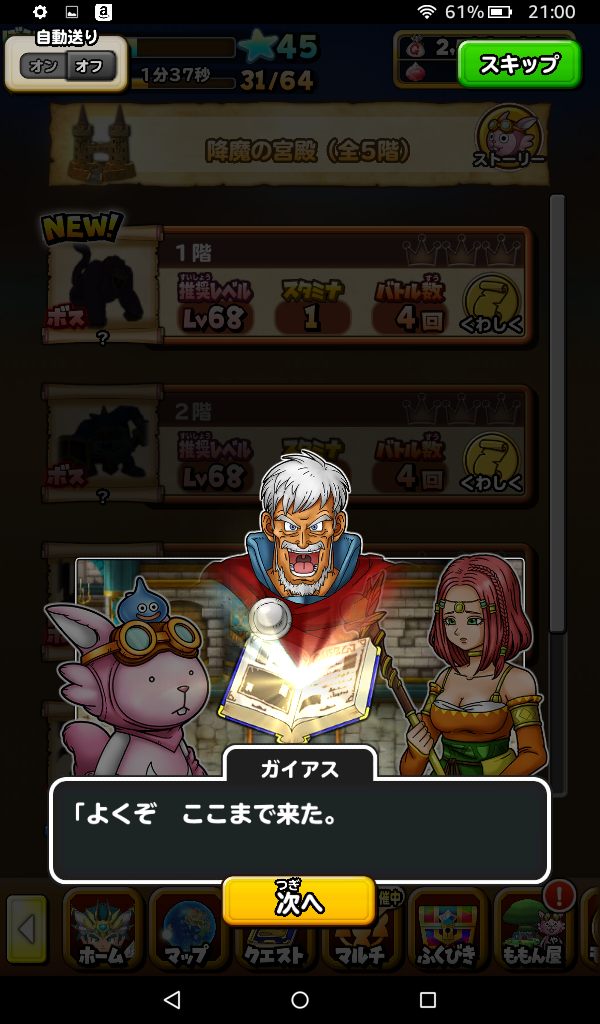600x1024 pixels.
Task: Turn auto-advance オフ
Action: 91,67
